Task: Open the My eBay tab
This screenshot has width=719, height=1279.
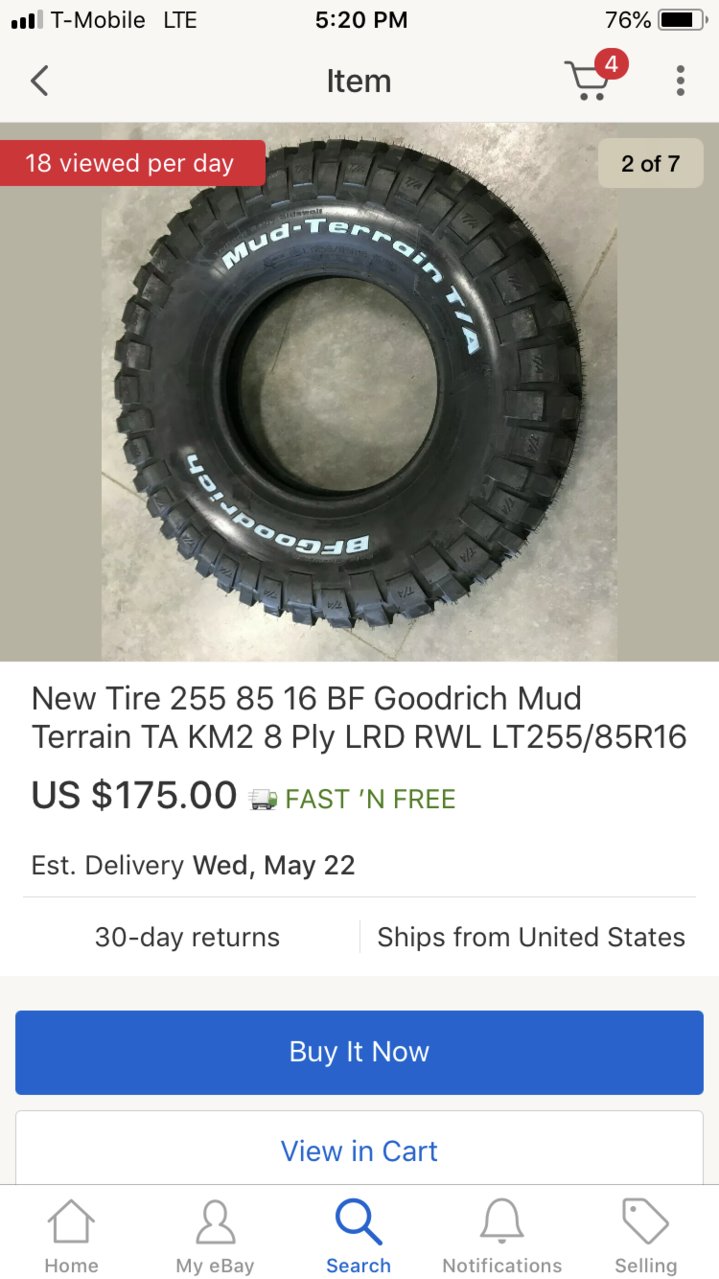Action: tap(215, 1236)
